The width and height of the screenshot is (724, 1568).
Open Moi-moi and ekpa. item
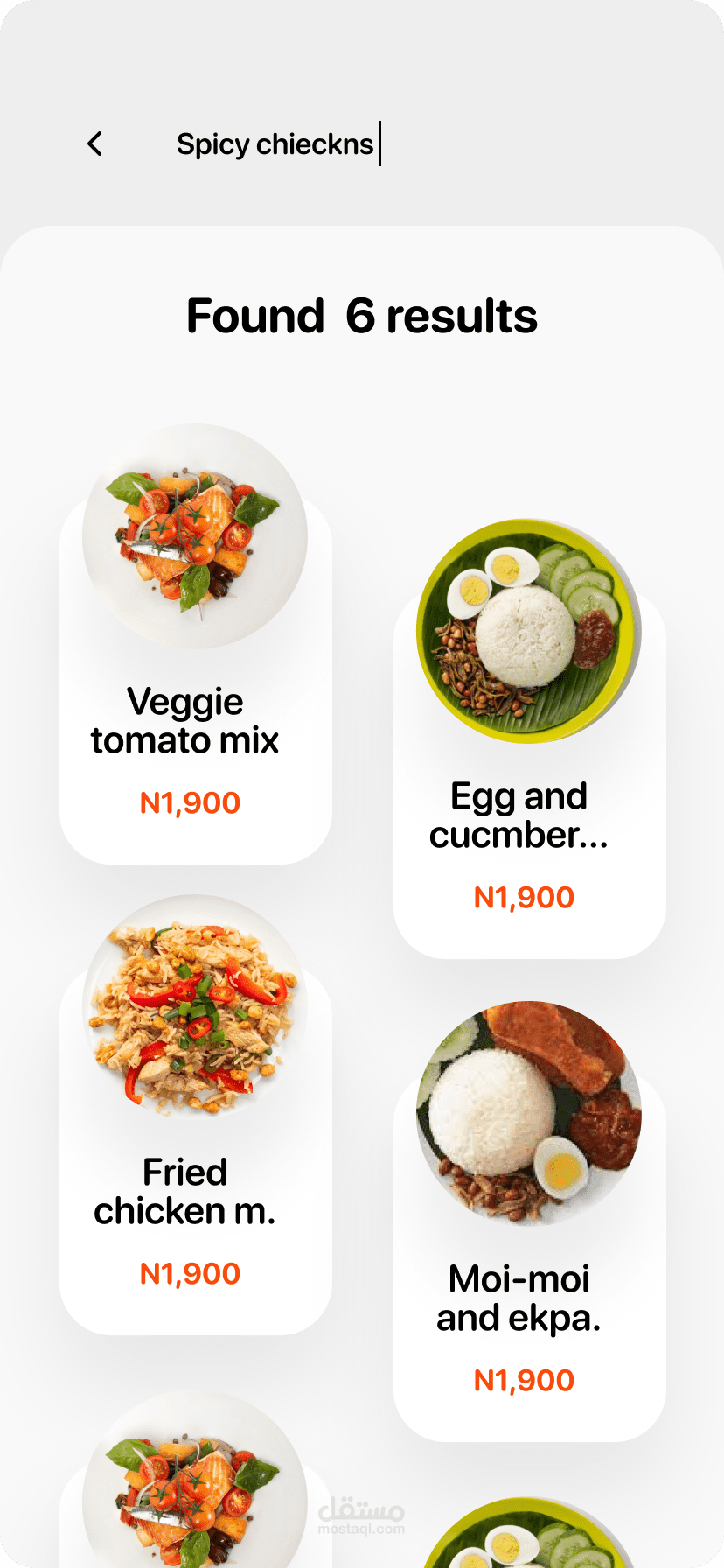(x=529, y=1260)
